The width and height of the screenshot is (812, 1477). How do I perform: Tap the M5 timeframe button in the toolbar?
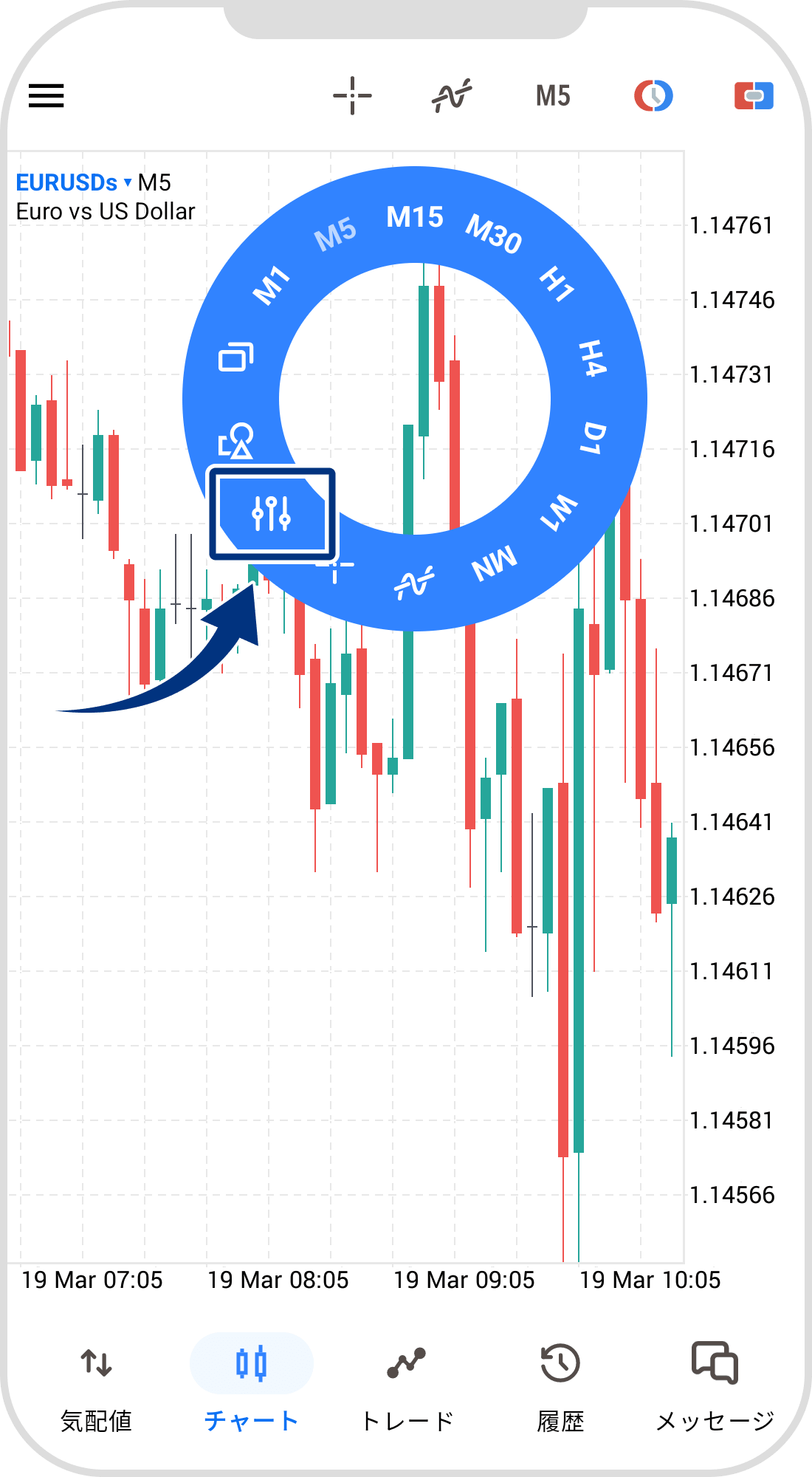click(x=553, y=96)
